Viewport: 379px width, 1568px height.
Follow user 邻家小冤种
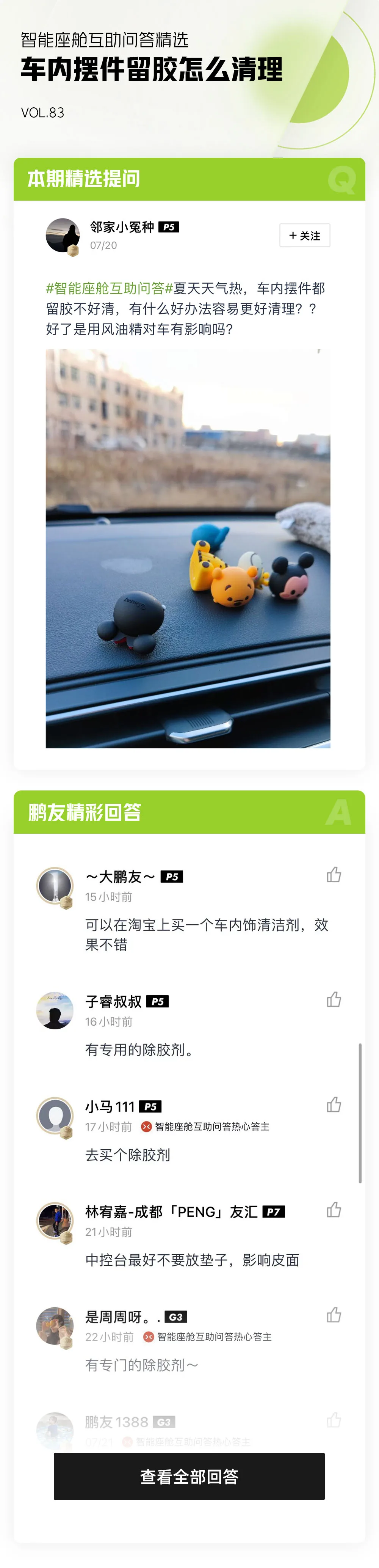point(304,236)
